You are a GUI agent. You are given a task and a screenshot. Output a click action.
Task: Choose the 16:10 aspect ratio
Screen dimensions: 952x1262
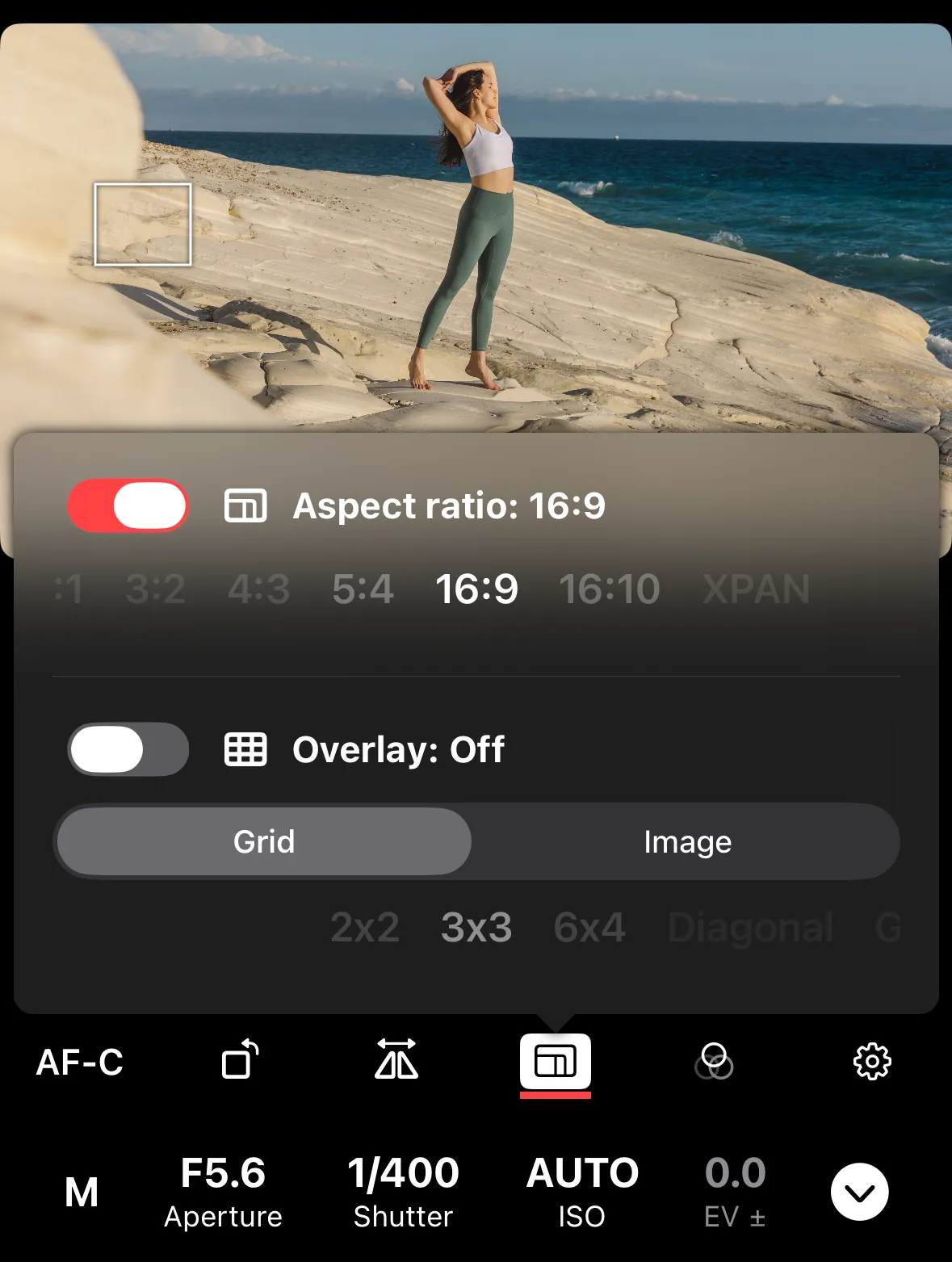pos(610,589)
